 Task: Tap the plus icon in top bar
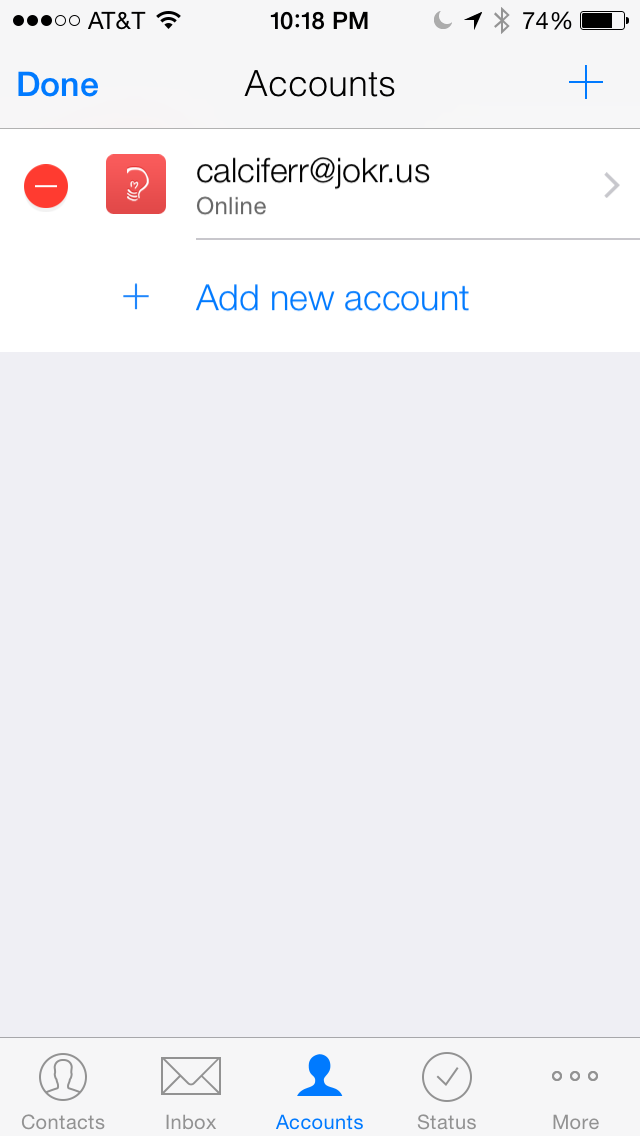pos(586,84)
